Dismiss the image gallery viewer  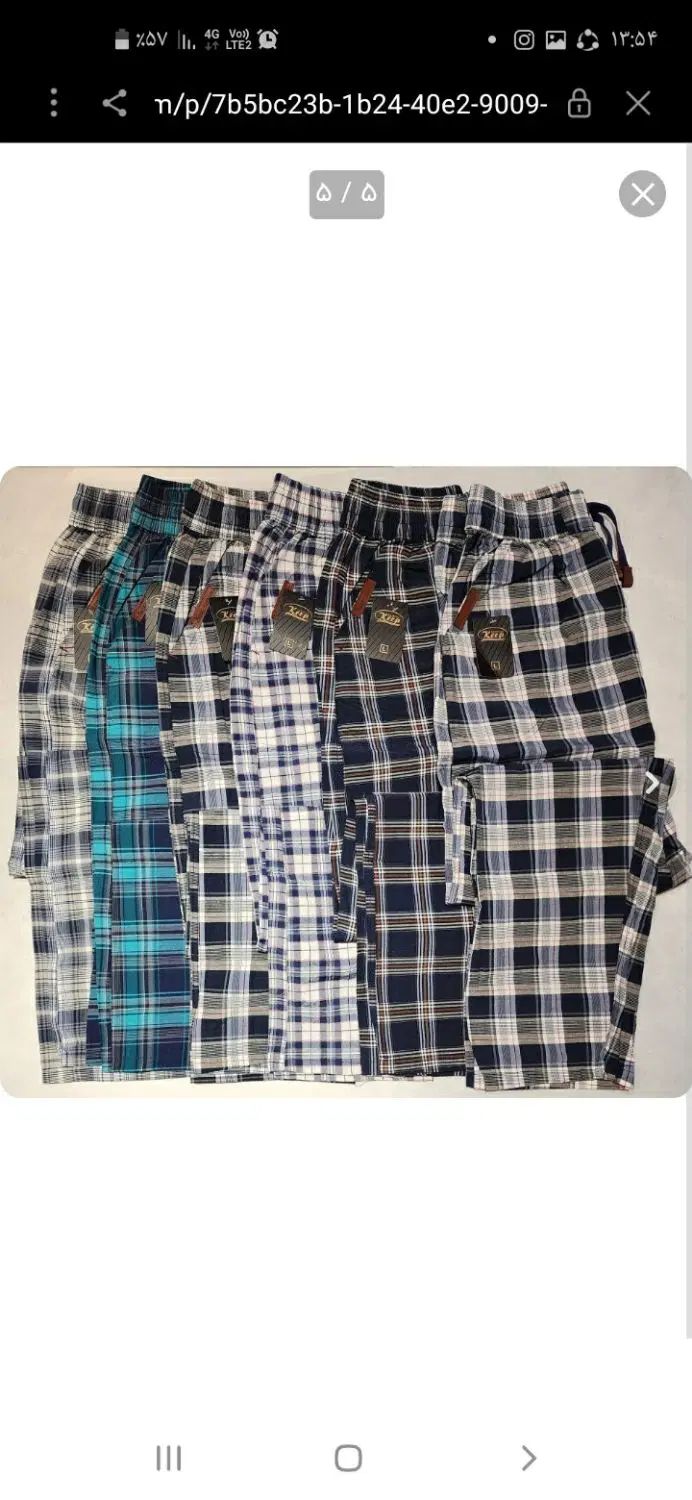coord(642,194)
